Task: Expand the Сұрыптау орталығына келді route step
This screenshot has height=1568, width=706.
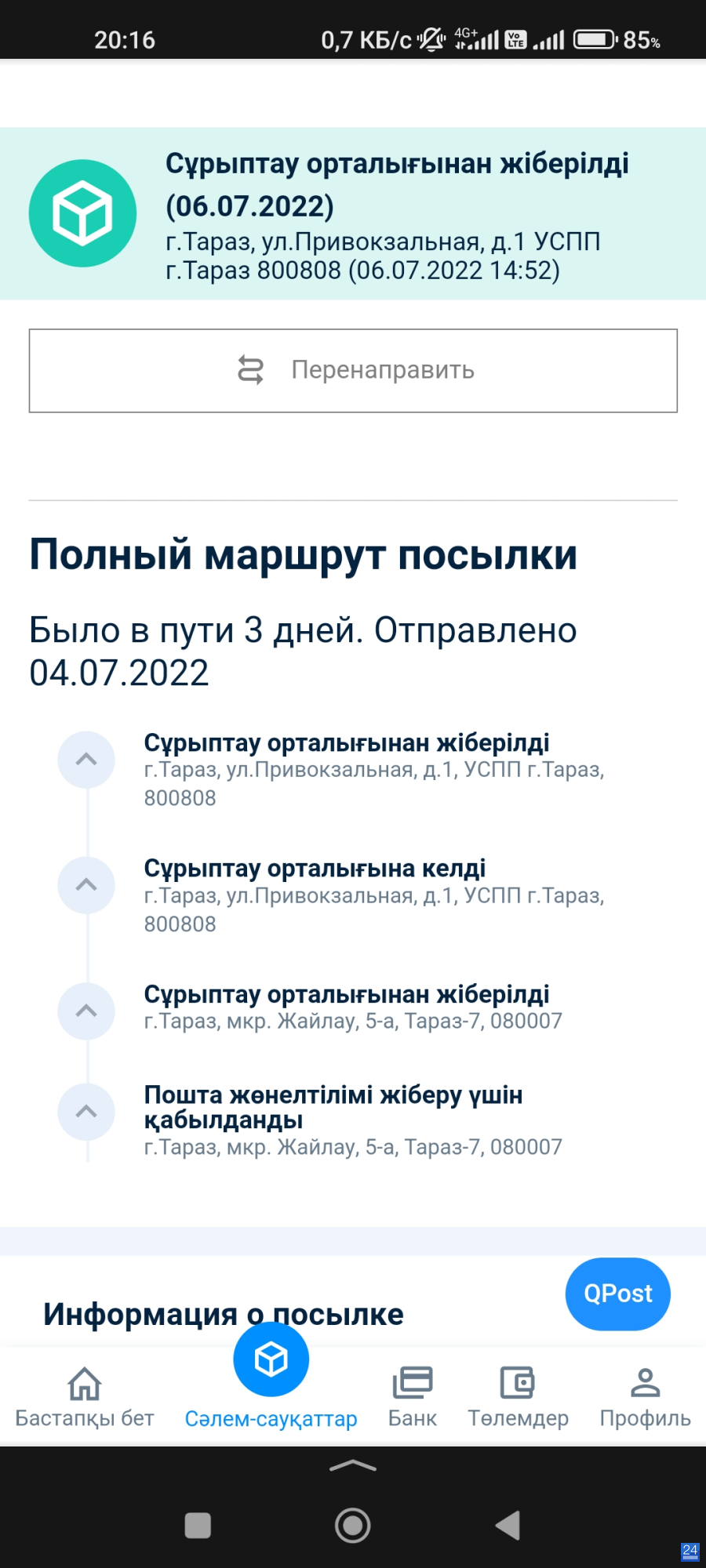Action: 86,885
